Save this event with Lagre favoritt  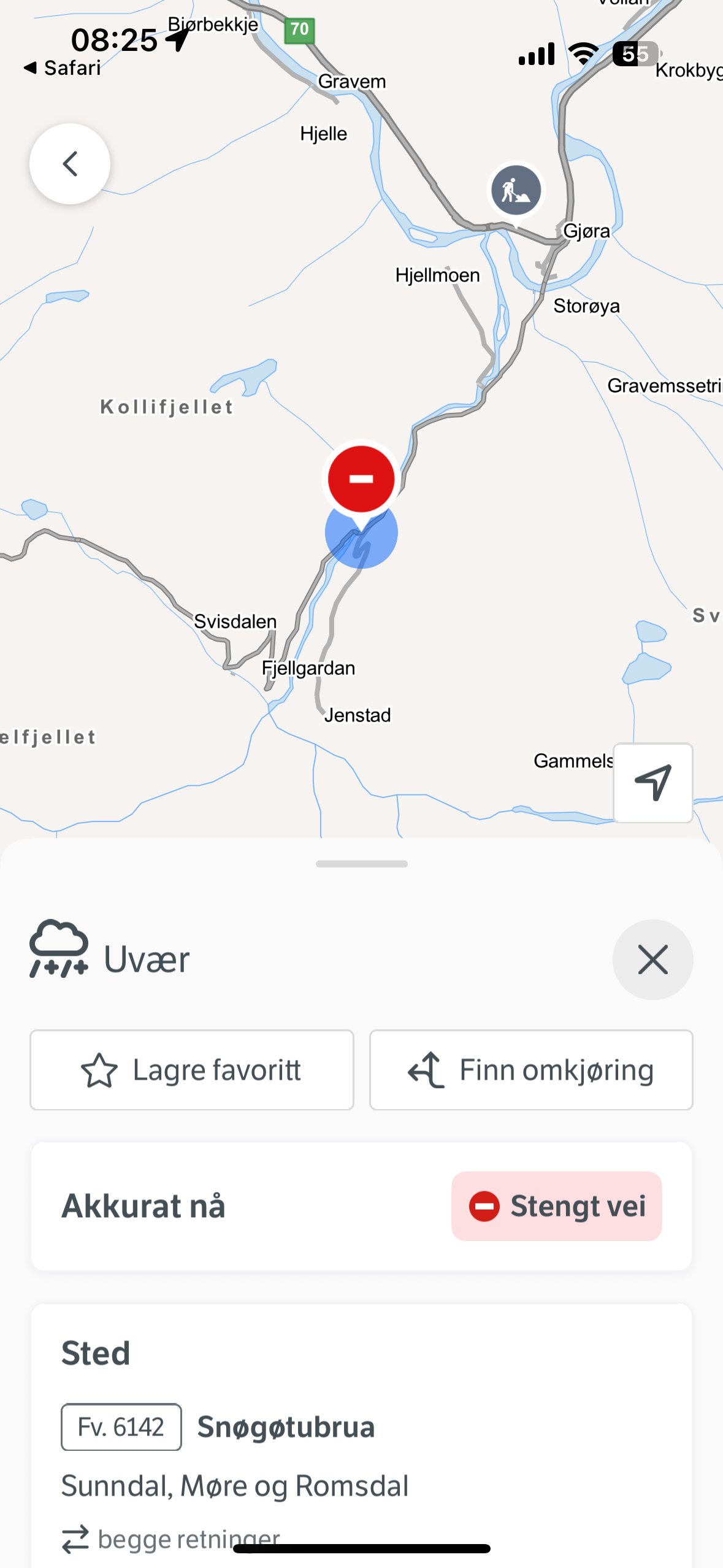point(192,1070)
